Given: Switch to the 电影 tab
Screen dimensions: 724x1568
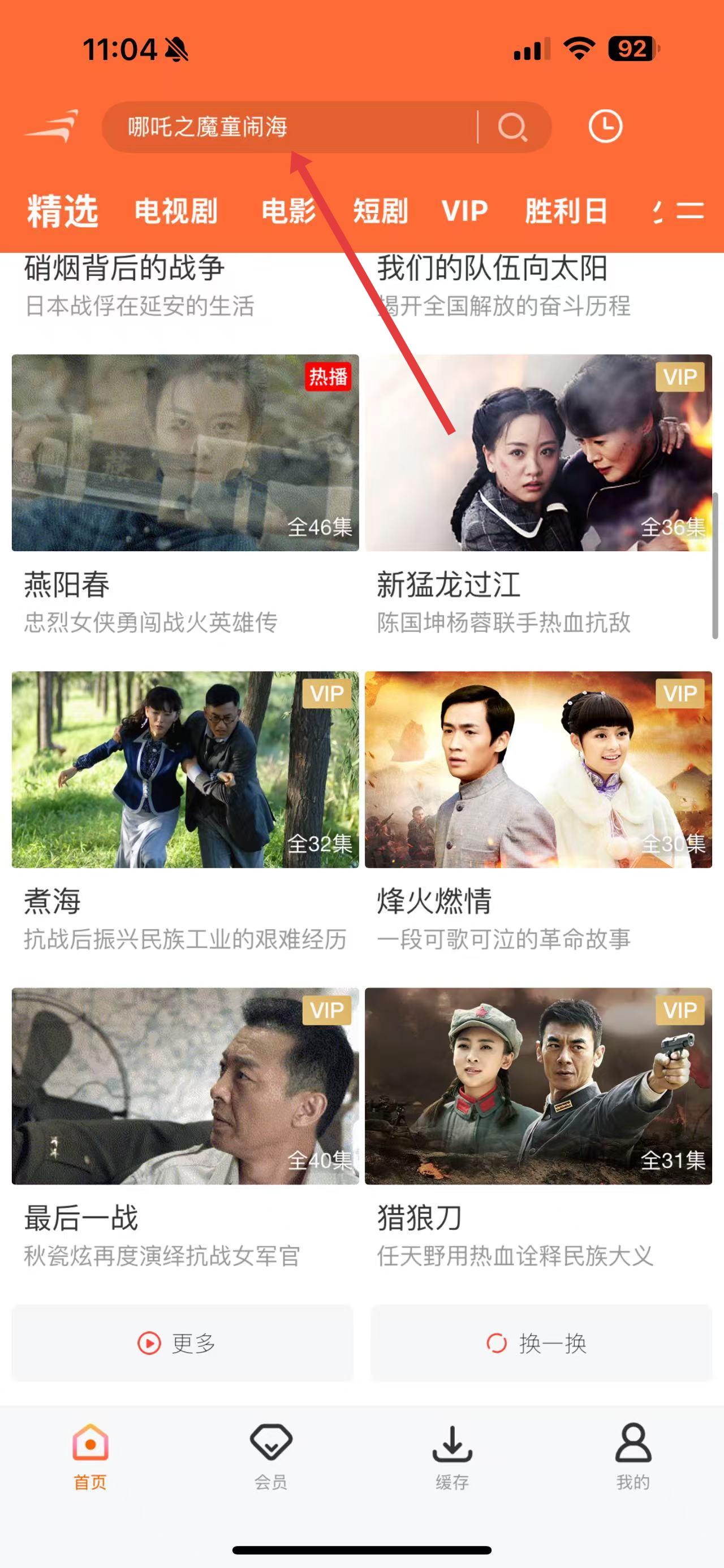Looking at the screenshot, I should 288,211.
